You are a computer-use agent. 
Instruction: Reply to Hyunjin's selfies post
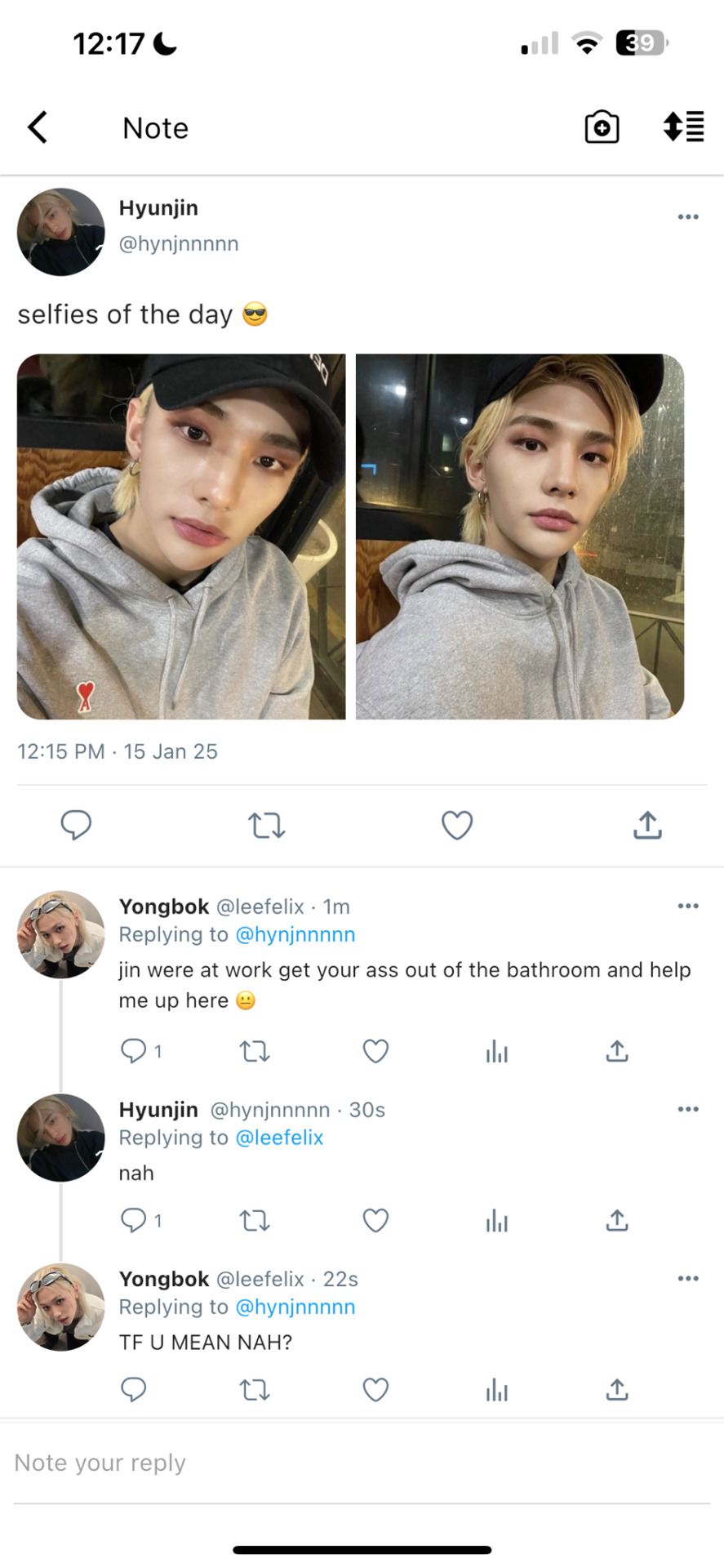point(76,825)
